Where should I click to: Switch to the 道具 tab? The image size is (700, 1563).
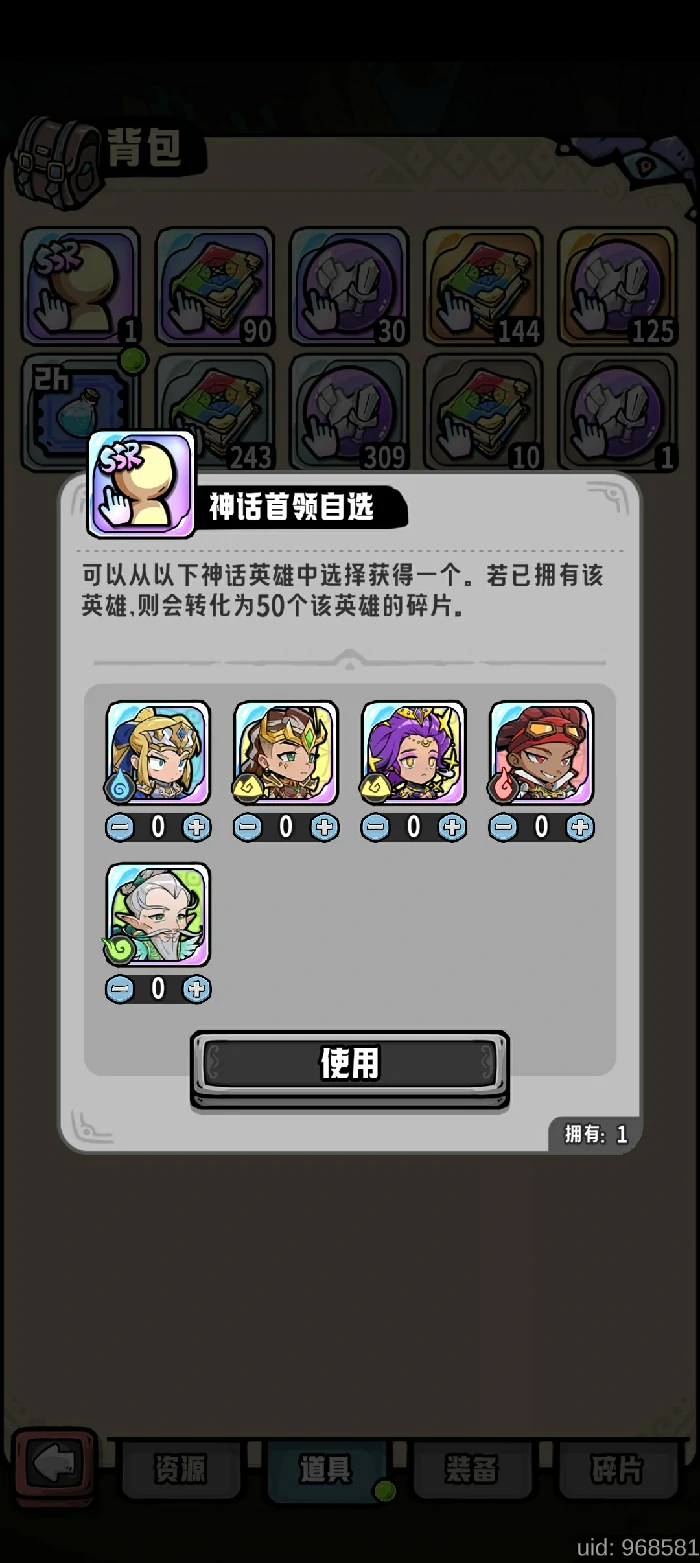click(x=325, y=1470)
